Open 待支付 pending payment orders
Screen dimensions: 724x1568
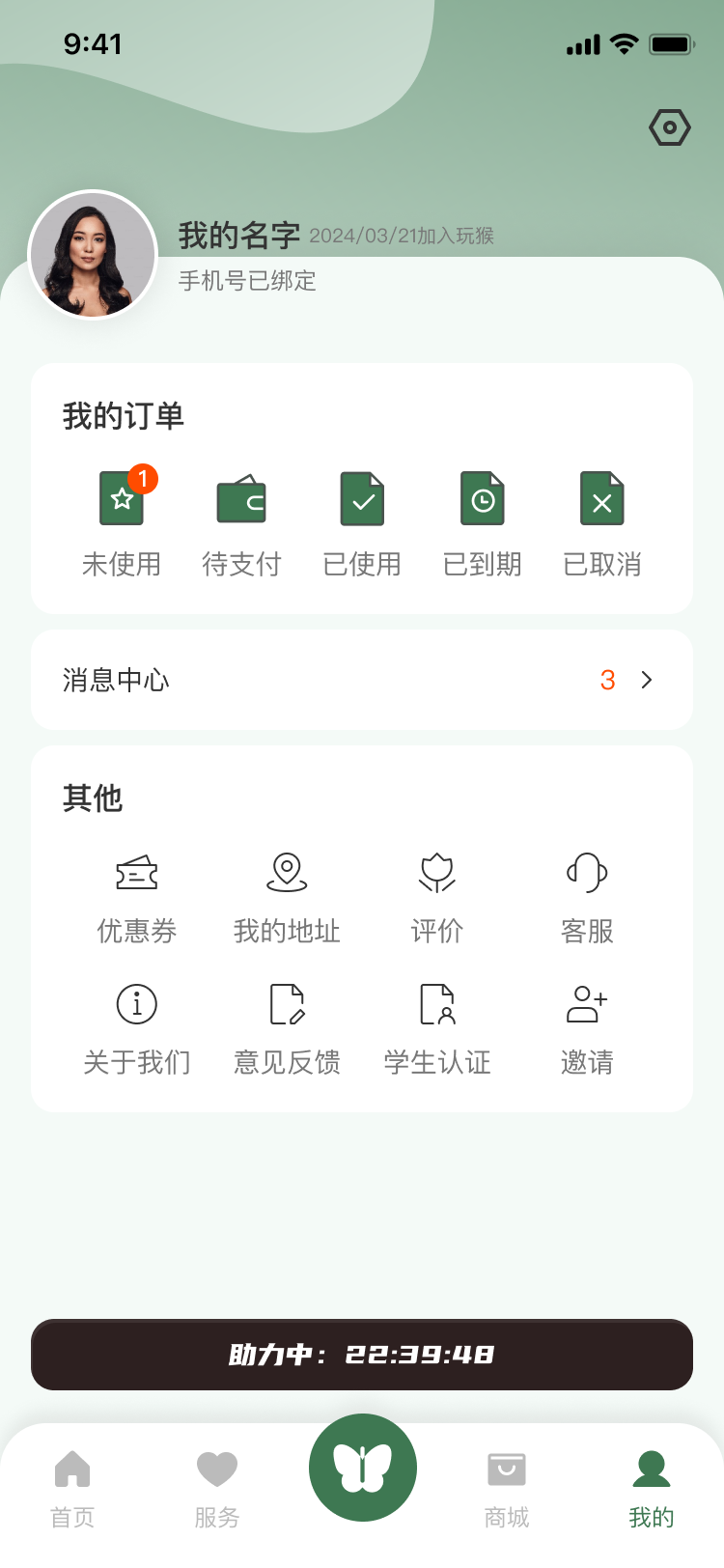coord(241,521)
